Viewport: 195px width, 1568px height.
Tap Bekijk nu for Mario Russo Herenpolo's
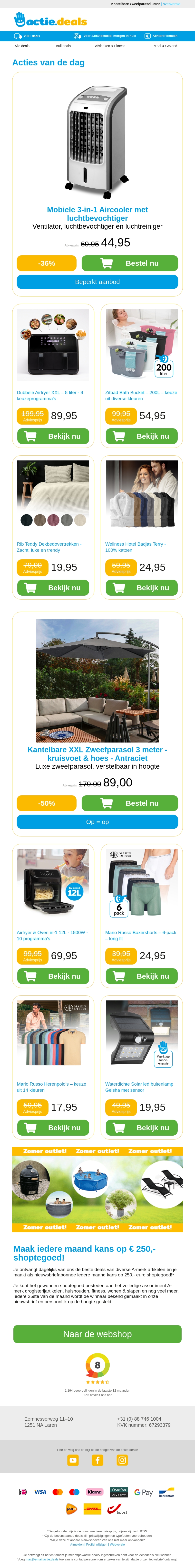(x=53, y=1127)
